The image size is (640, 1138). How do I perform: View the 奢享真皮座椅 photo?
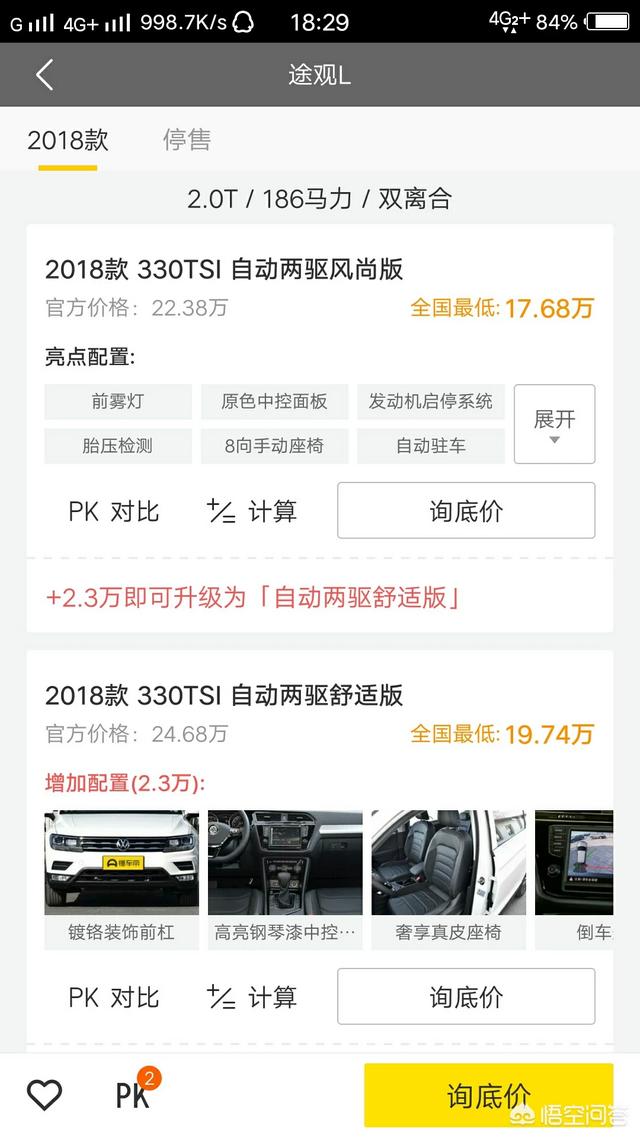pyautogui.click(x=448, y=877)
